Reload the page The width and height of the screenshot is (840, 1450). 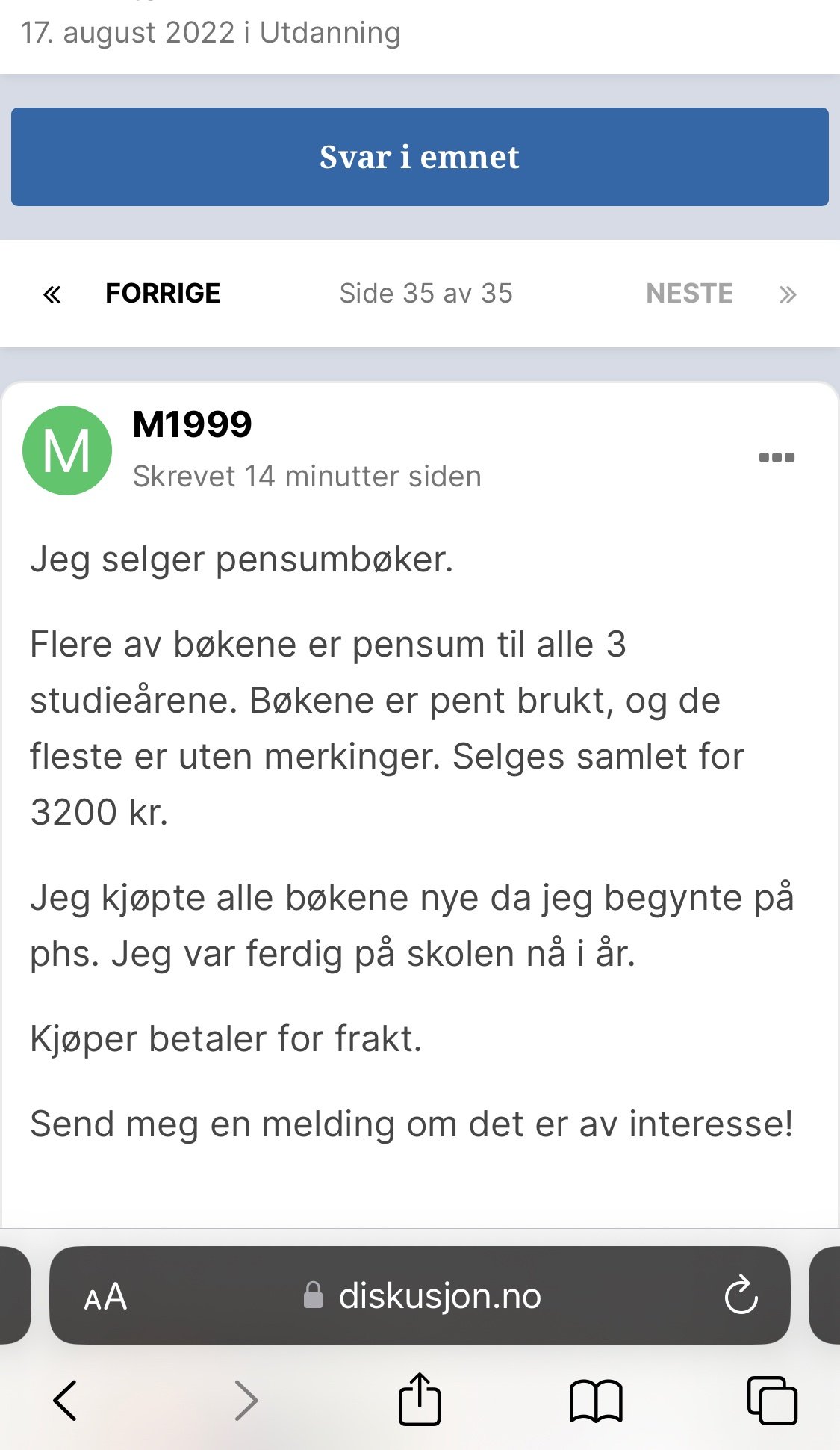[x=741, y=1295]
